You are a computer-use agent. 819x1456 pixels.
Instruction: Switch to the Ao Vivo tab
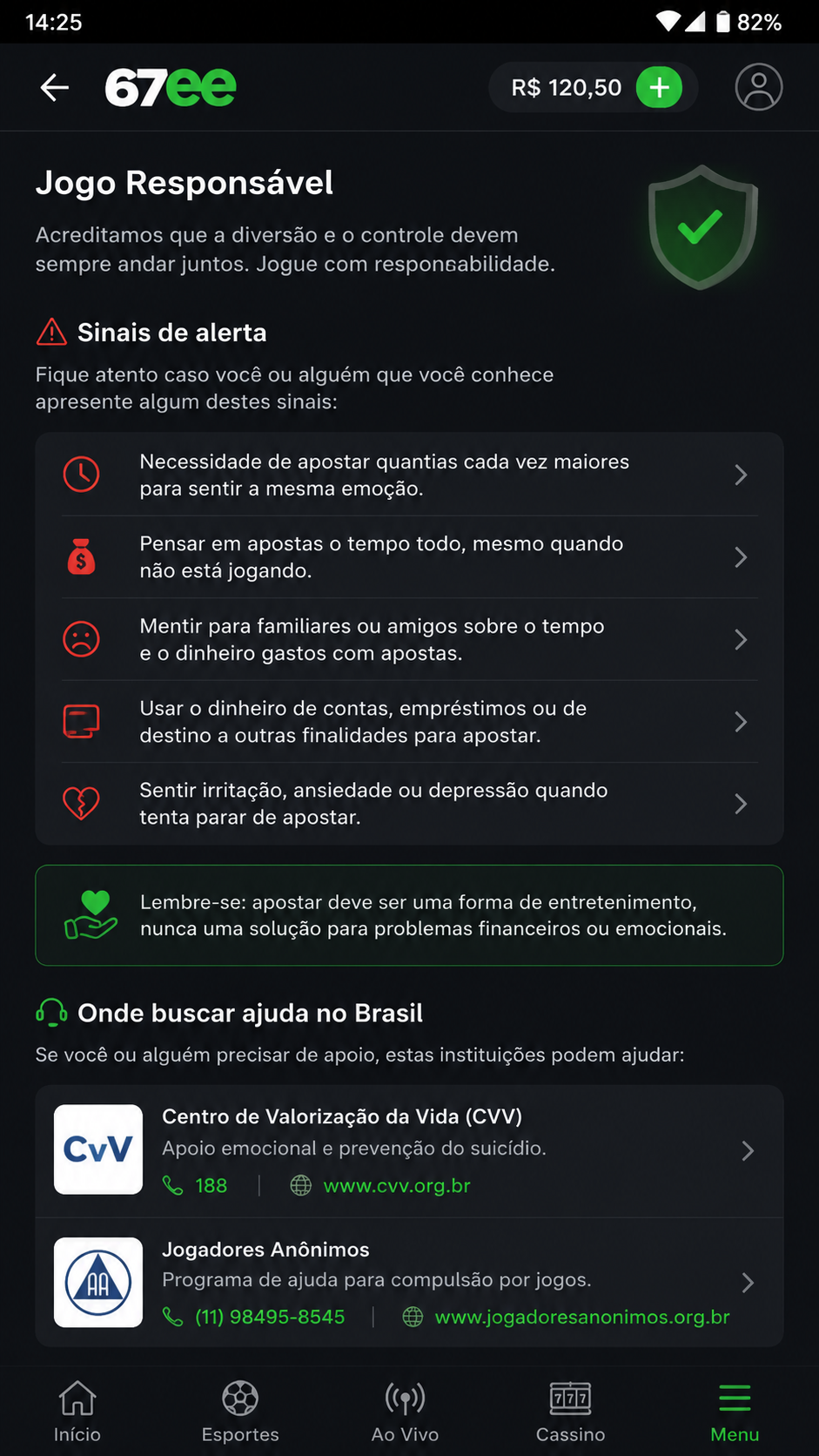[x=405, y=1411]
